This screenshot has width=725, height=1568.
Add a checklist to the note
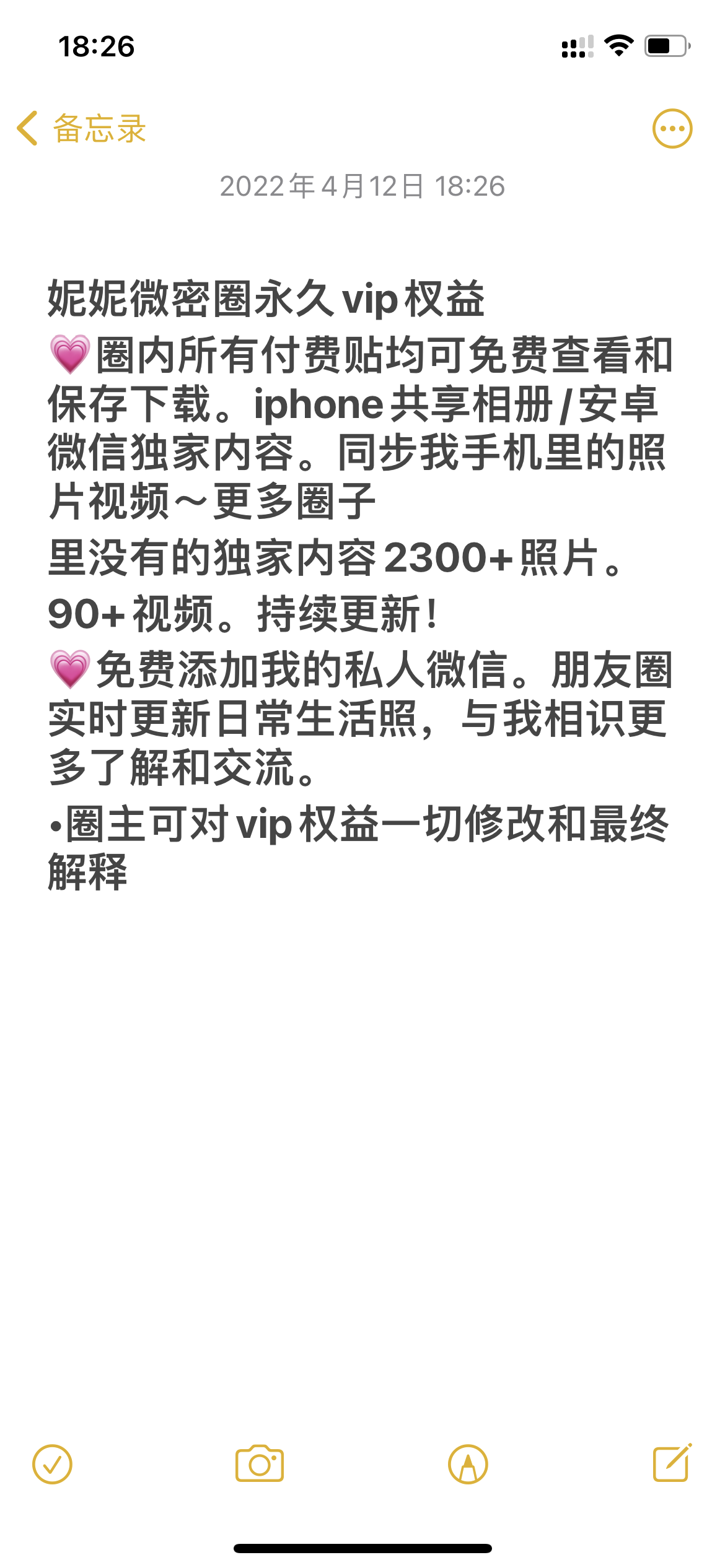52,1465
